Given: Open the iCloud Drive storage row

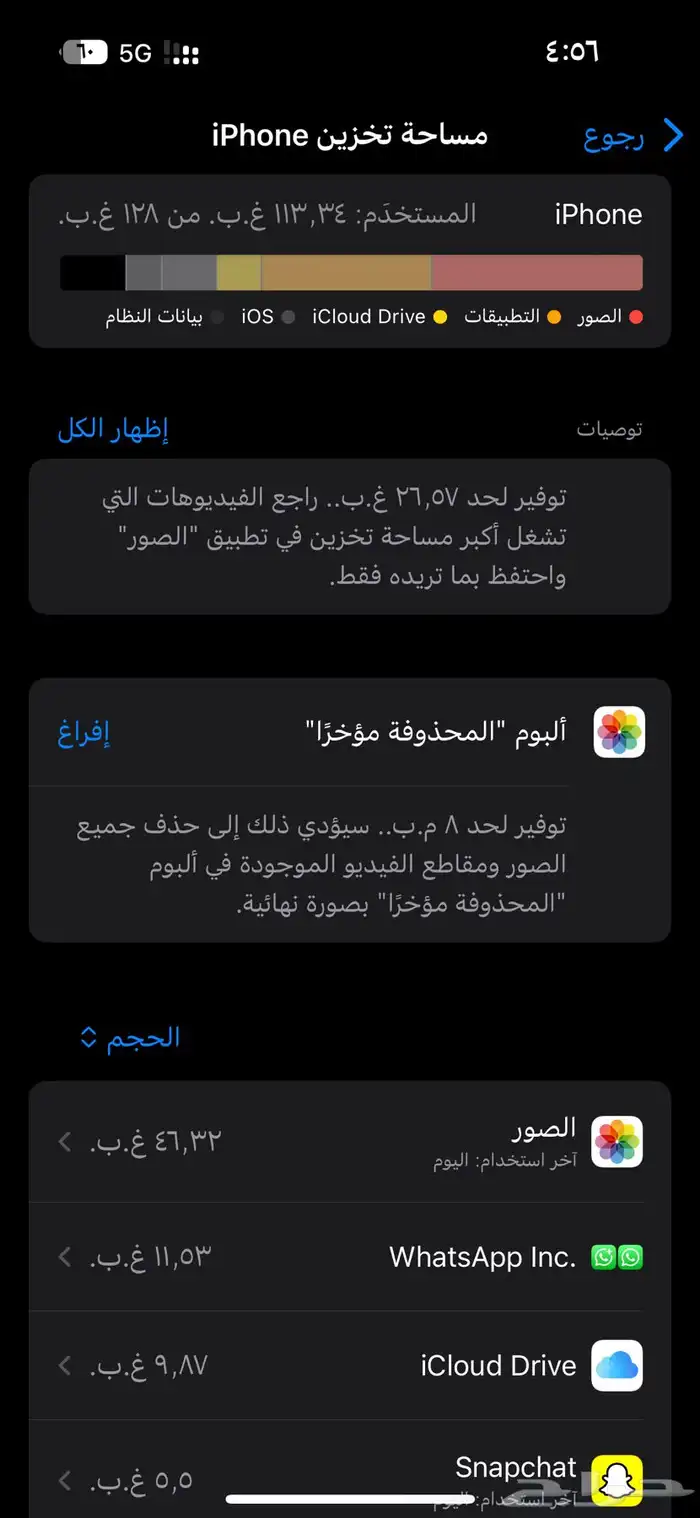Looking at the screenshot, I should point(349,1365).
